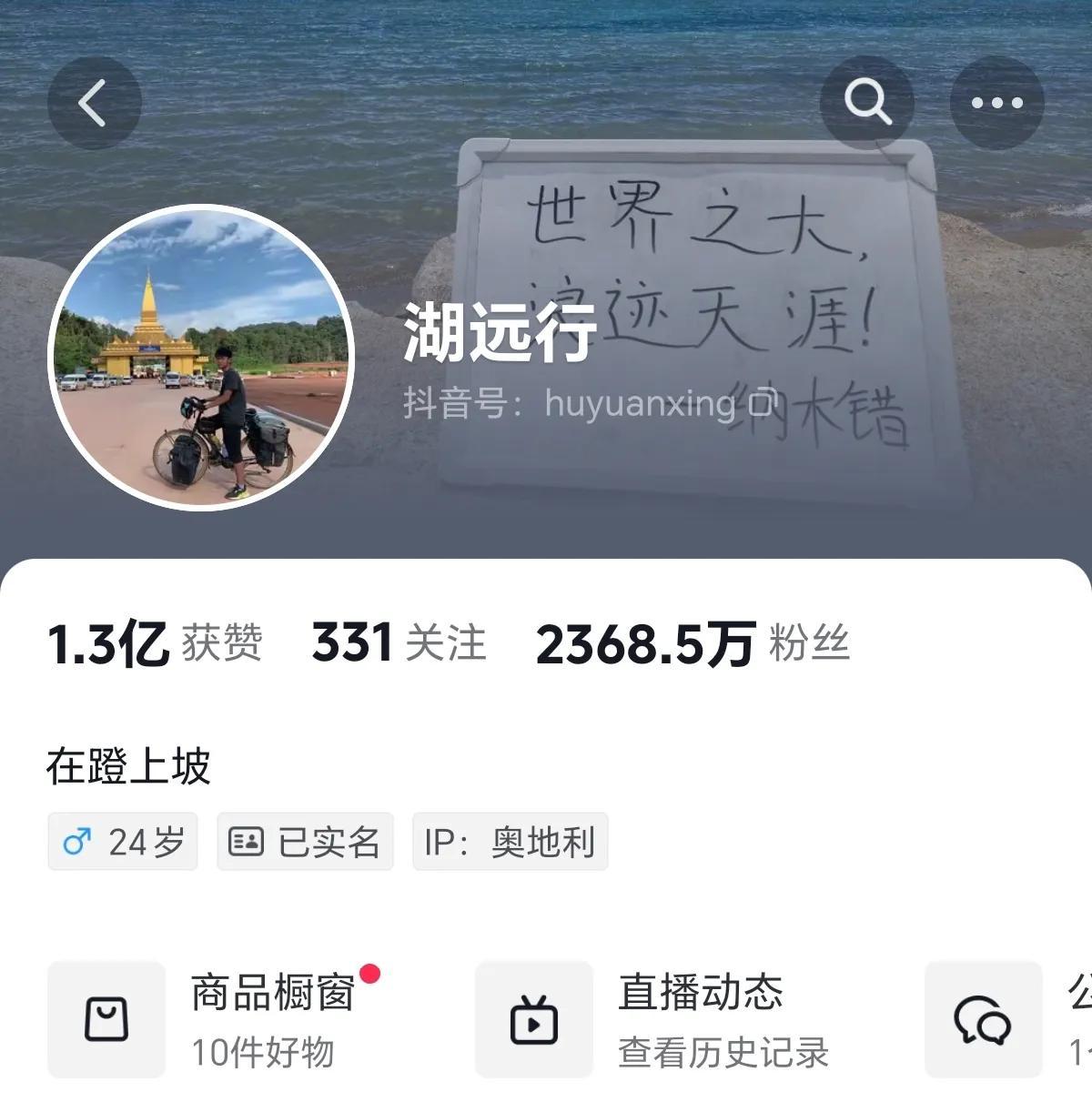Open search on this profile
Image resolution: width=1092 pixels, height=1102 pixels.
click(866, 102)
